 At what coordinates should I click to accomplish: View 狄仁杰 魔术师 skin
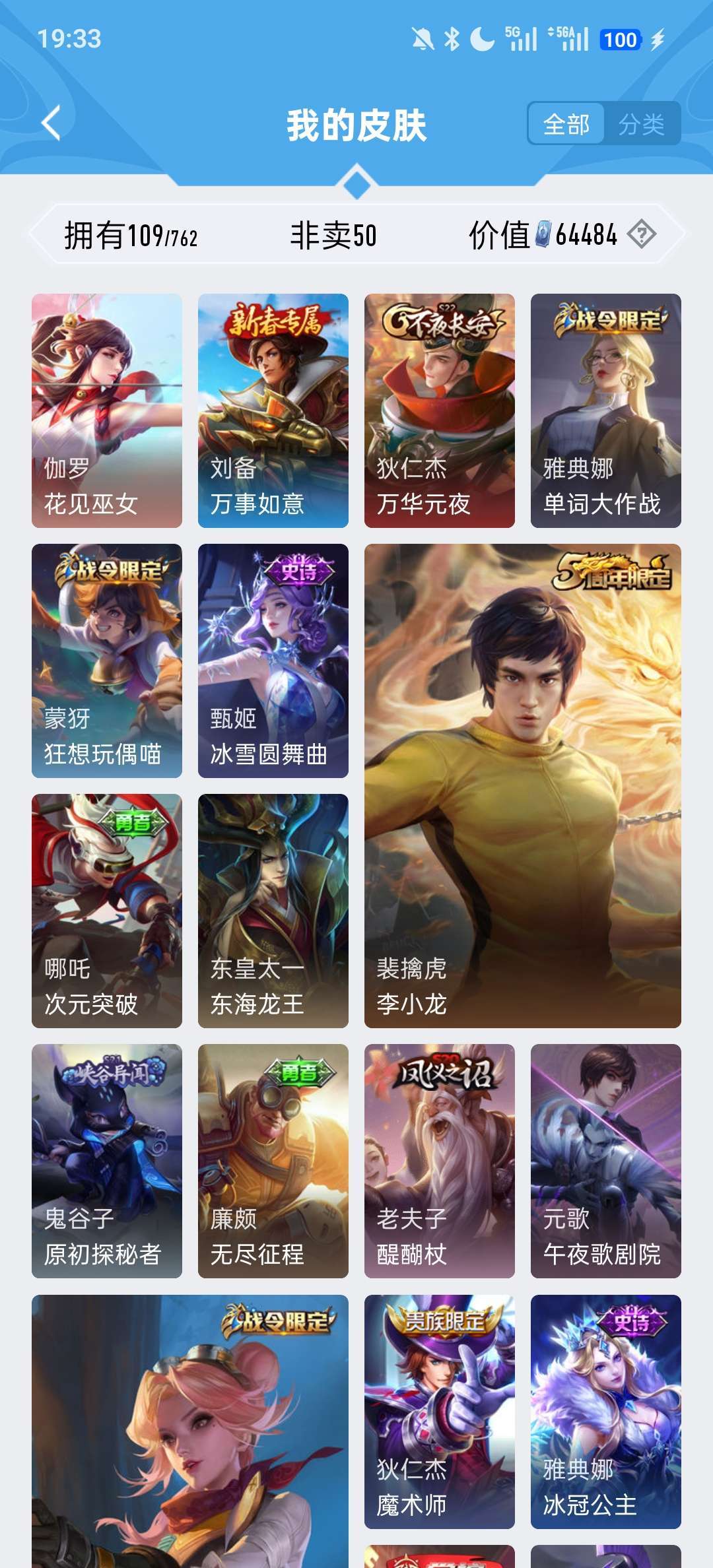pos(440,1412)
